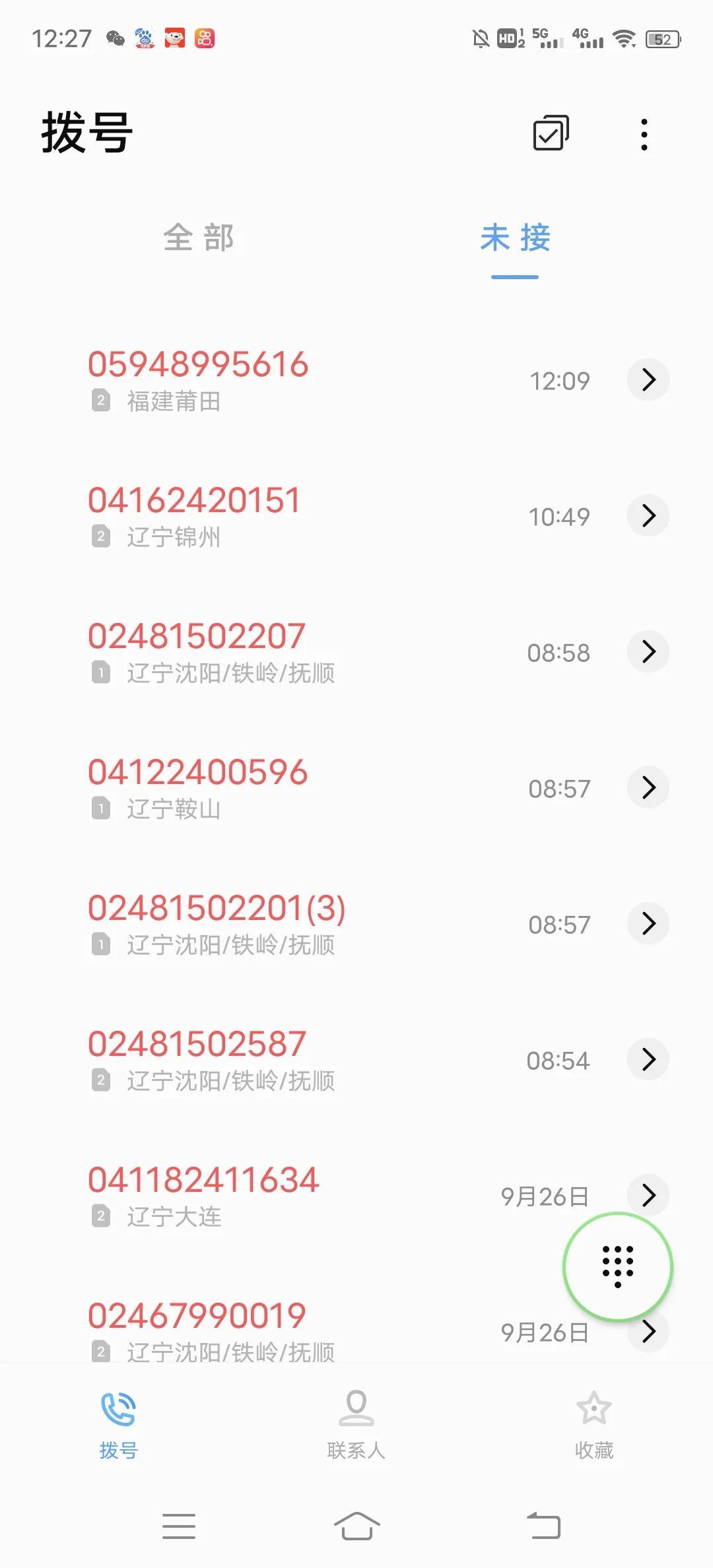Viewport: 713px width, 1568px height.
Task: Show details arrow for 04122400596
Action: (648, 787)
